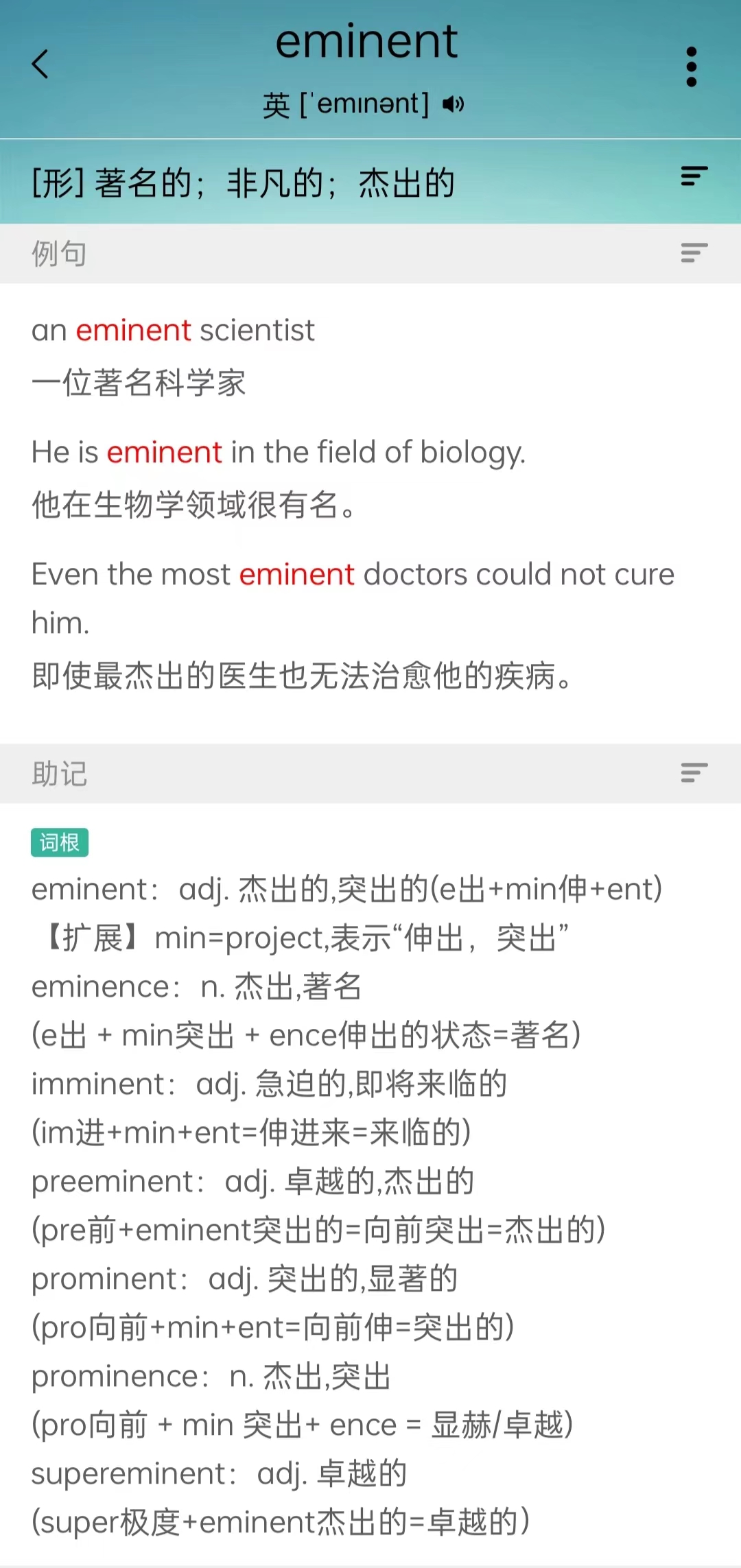Viewport: 741px width, 1568px height.
Task: Open the three-dot overflow menu
Action: pyautogui.click(x=692, y=67)
